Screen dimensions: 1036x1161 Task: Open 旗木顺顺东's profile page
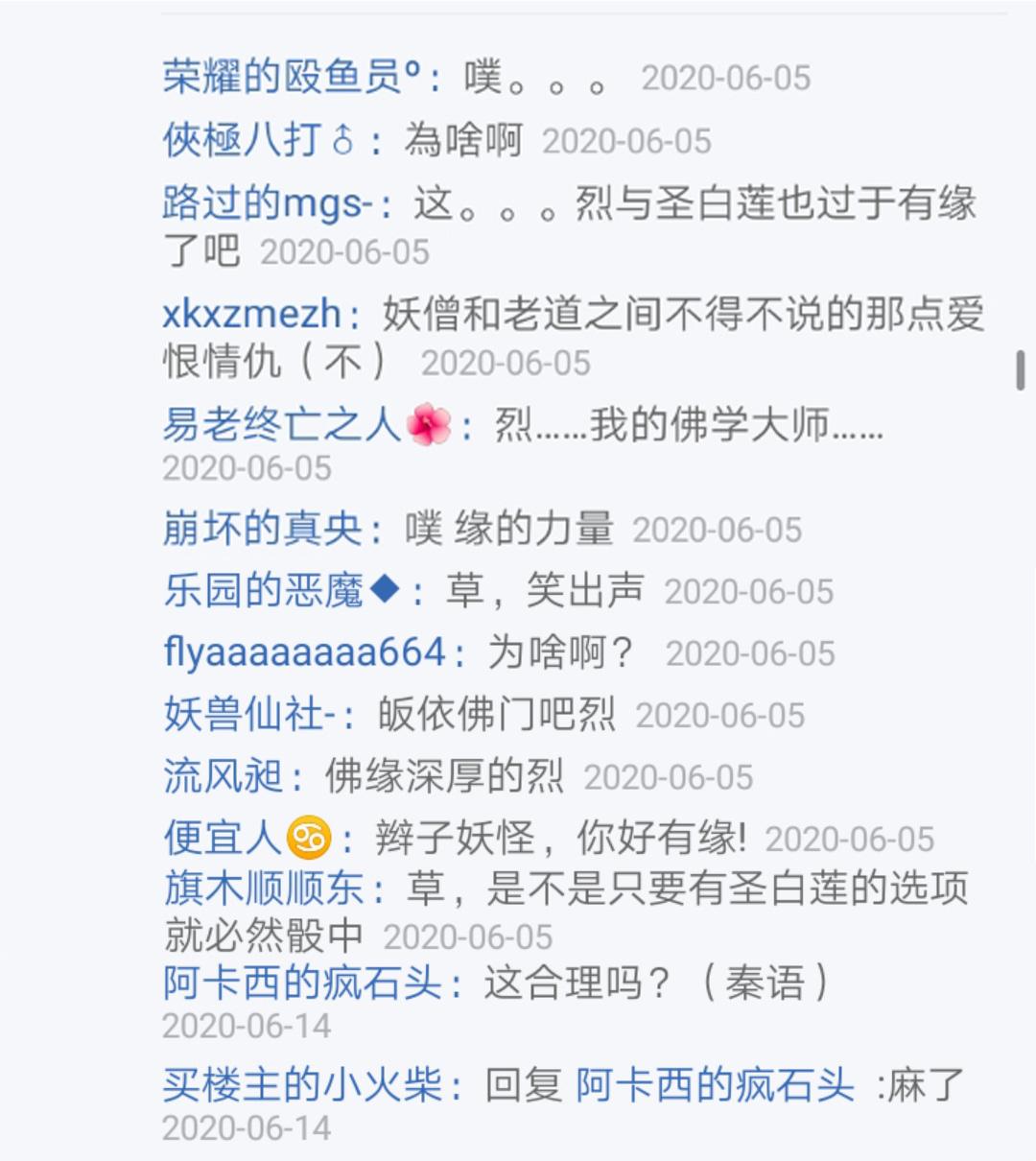[263, 889]
